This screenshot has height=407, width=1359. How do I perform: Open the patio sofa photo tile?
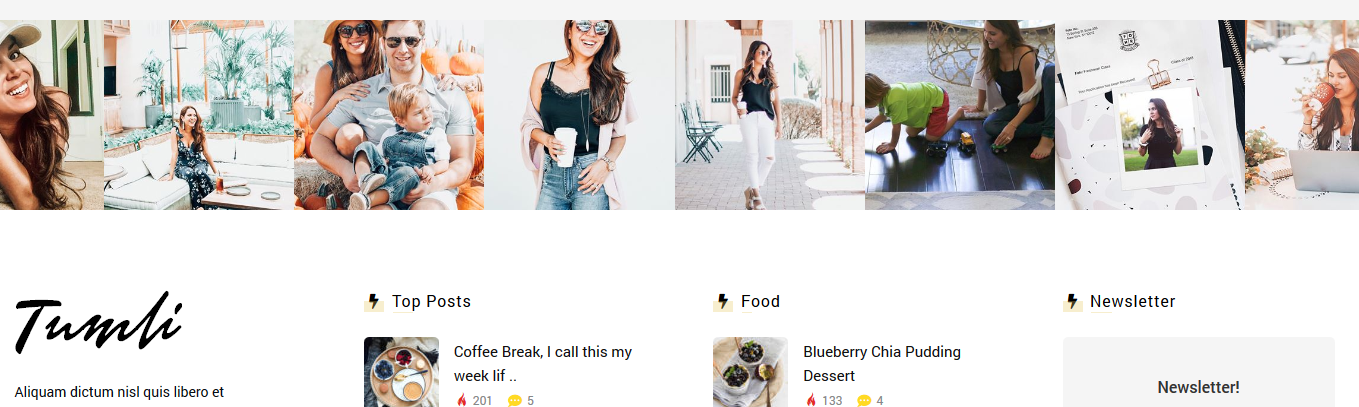(x=199, y=115)
